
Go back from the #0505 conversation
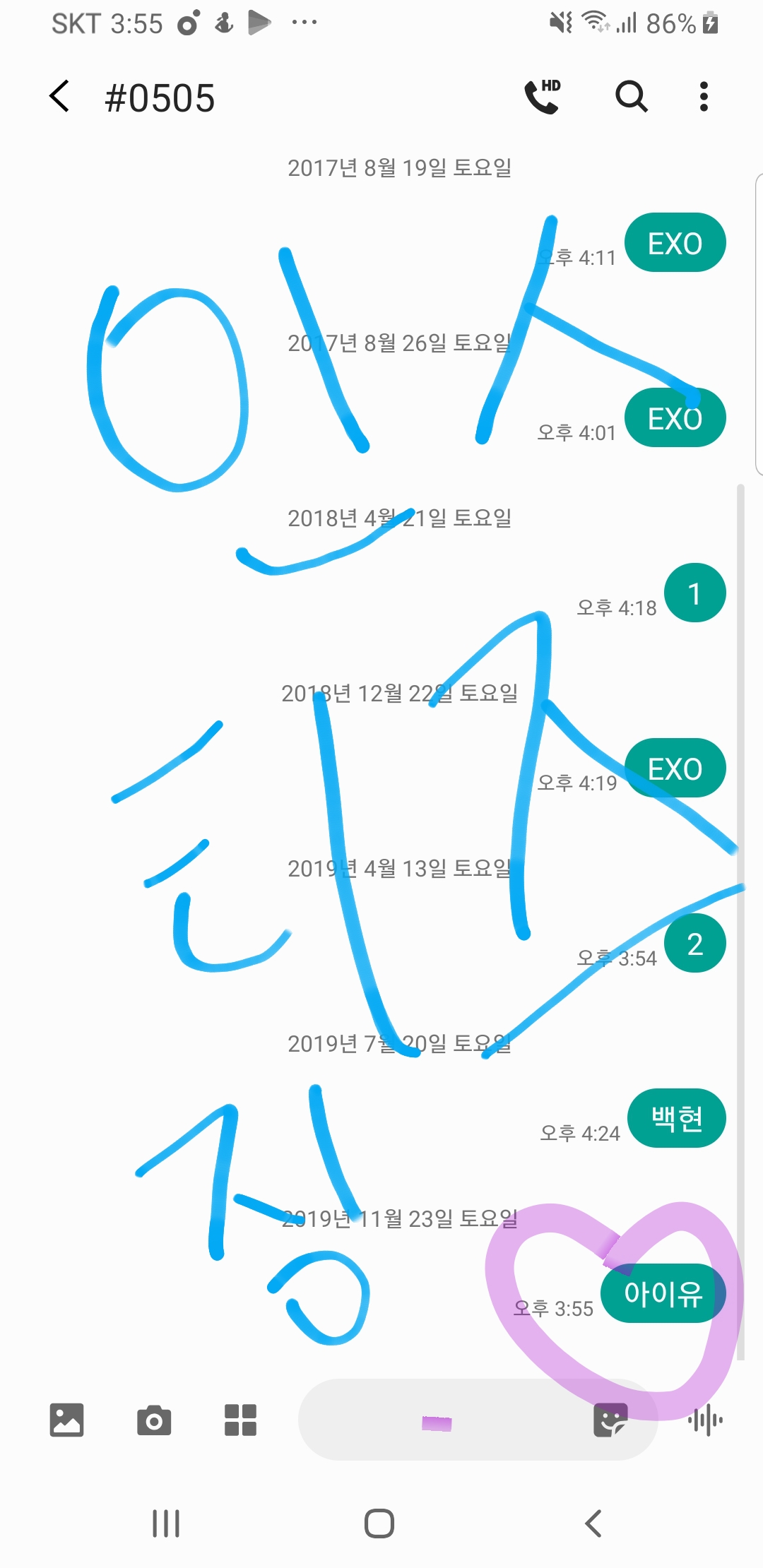click(x=60, y=97)
